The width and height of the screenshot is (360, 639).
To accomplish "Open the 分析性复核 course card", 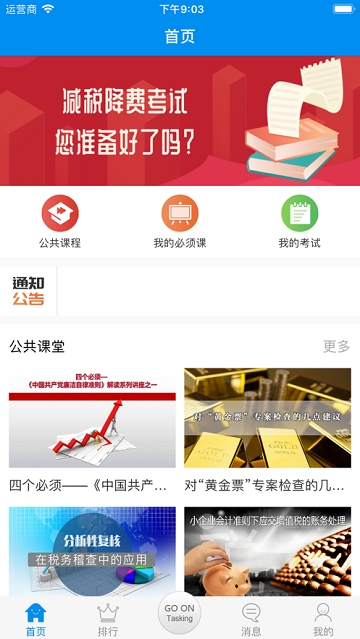I will (x=92, y=551).
